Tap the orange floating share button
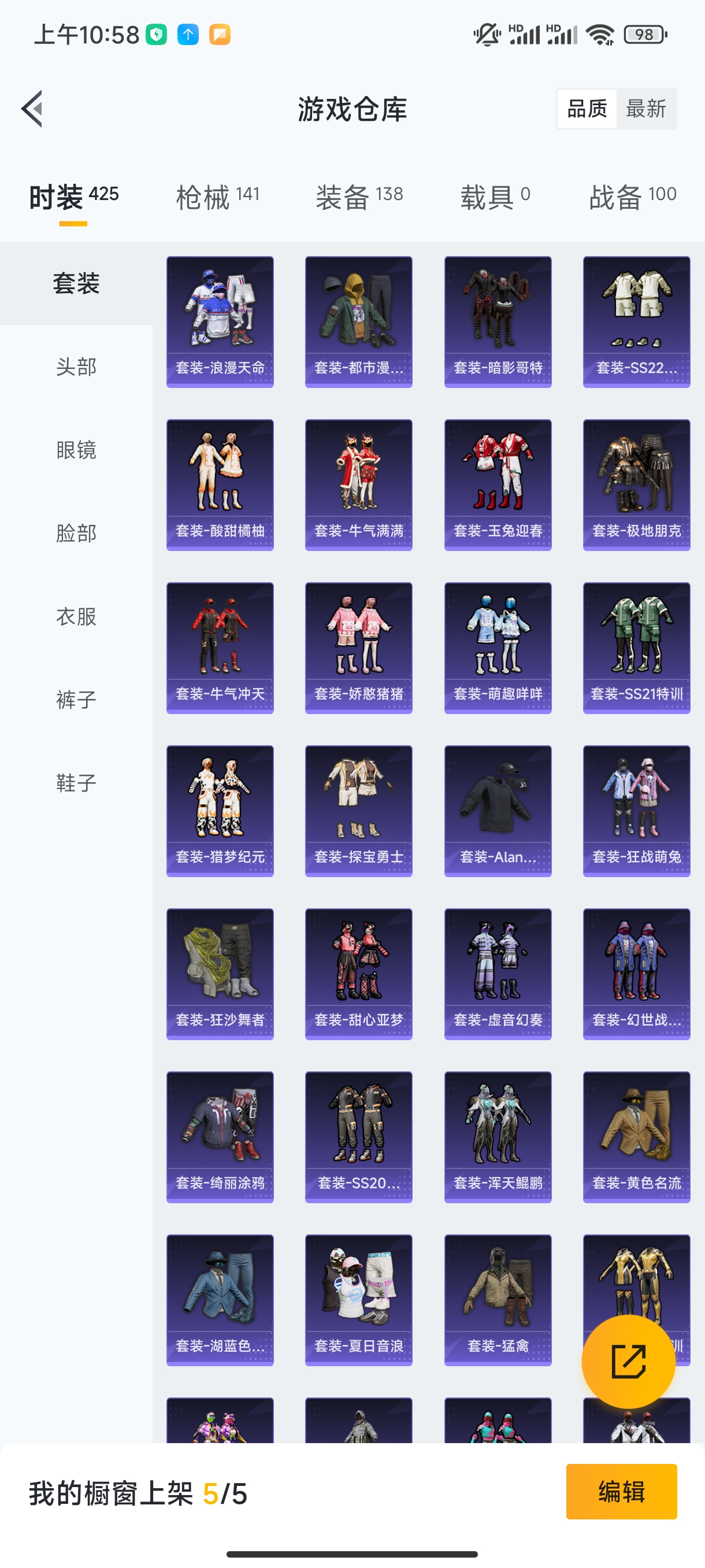 628,1362
